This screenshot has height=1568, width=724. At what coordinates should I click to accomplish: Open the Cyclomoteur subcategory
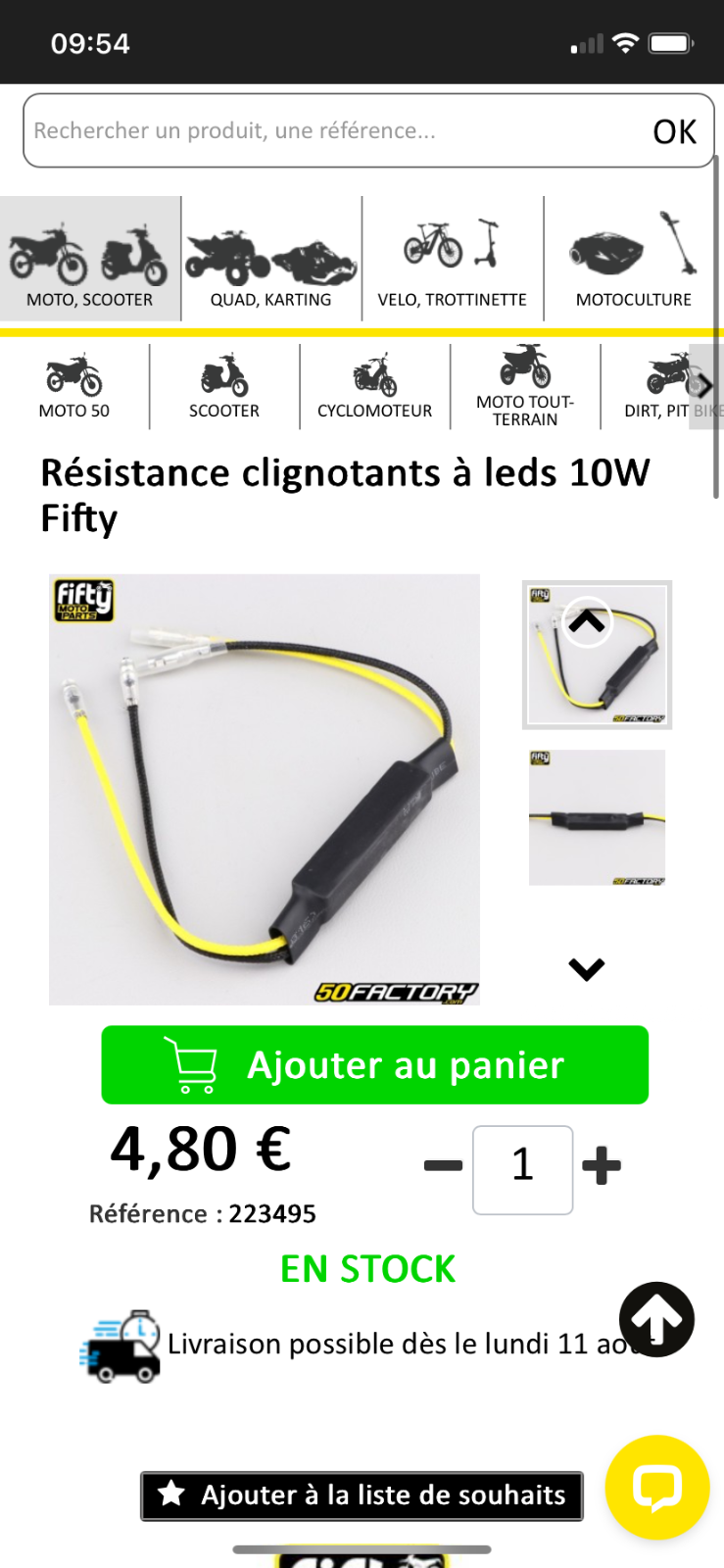click(x=374, y=386)
